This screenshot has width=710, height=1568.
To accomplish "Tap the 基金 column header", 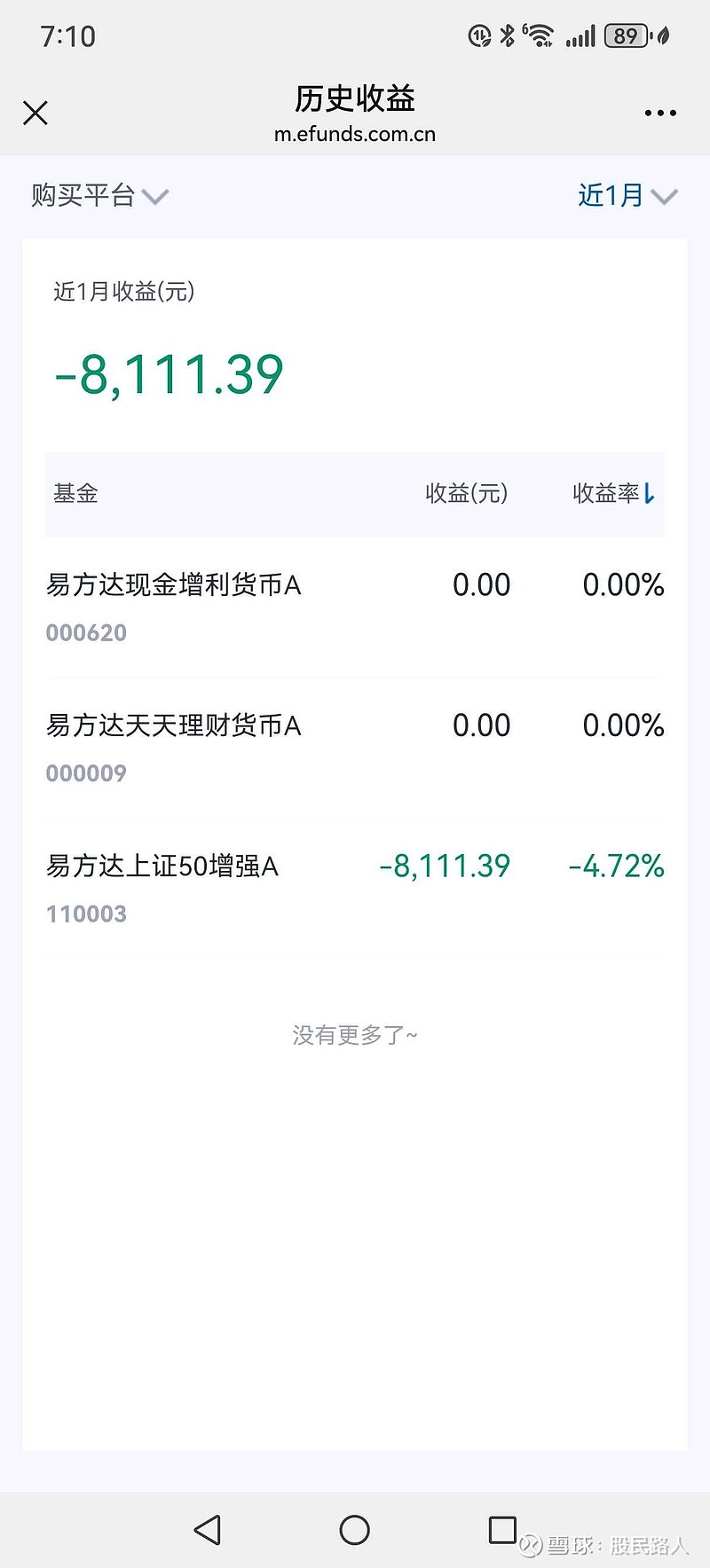I will click(74, 494).
